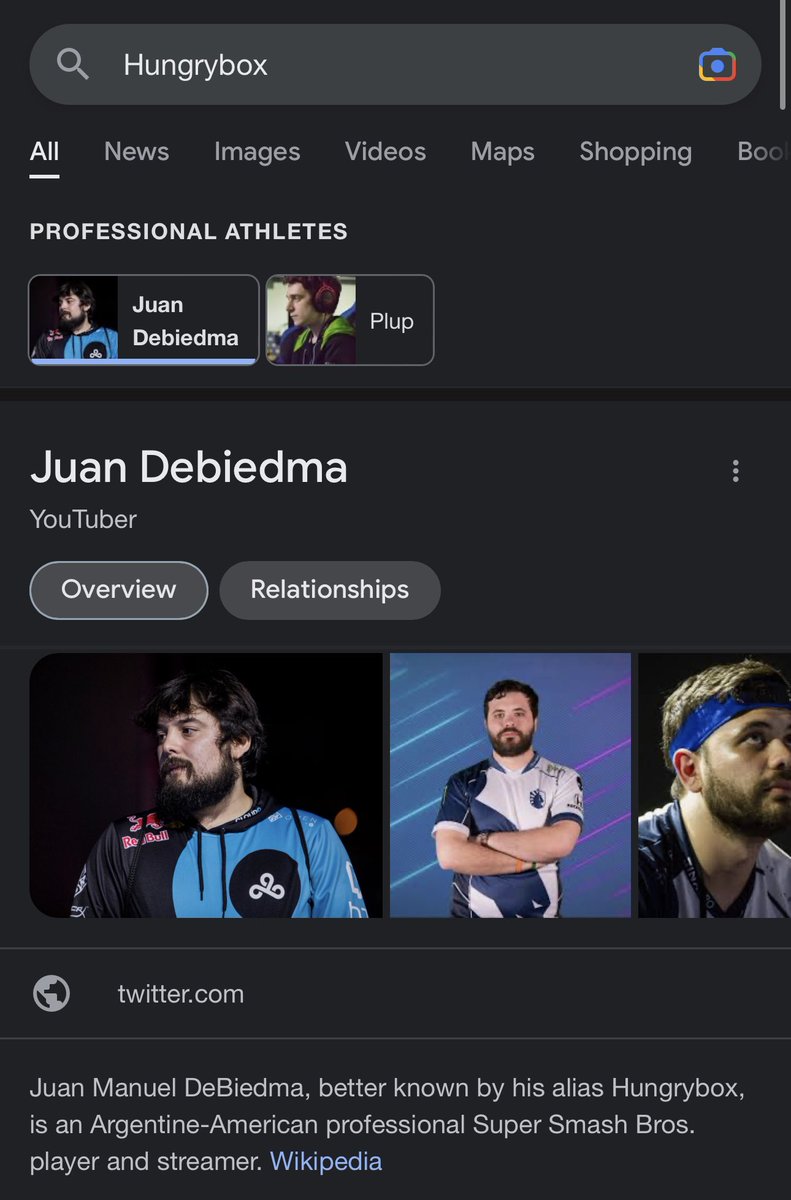This screenshot has height=1200, width=791.
Task: Select the Overview chip
Action: [118, 590]
